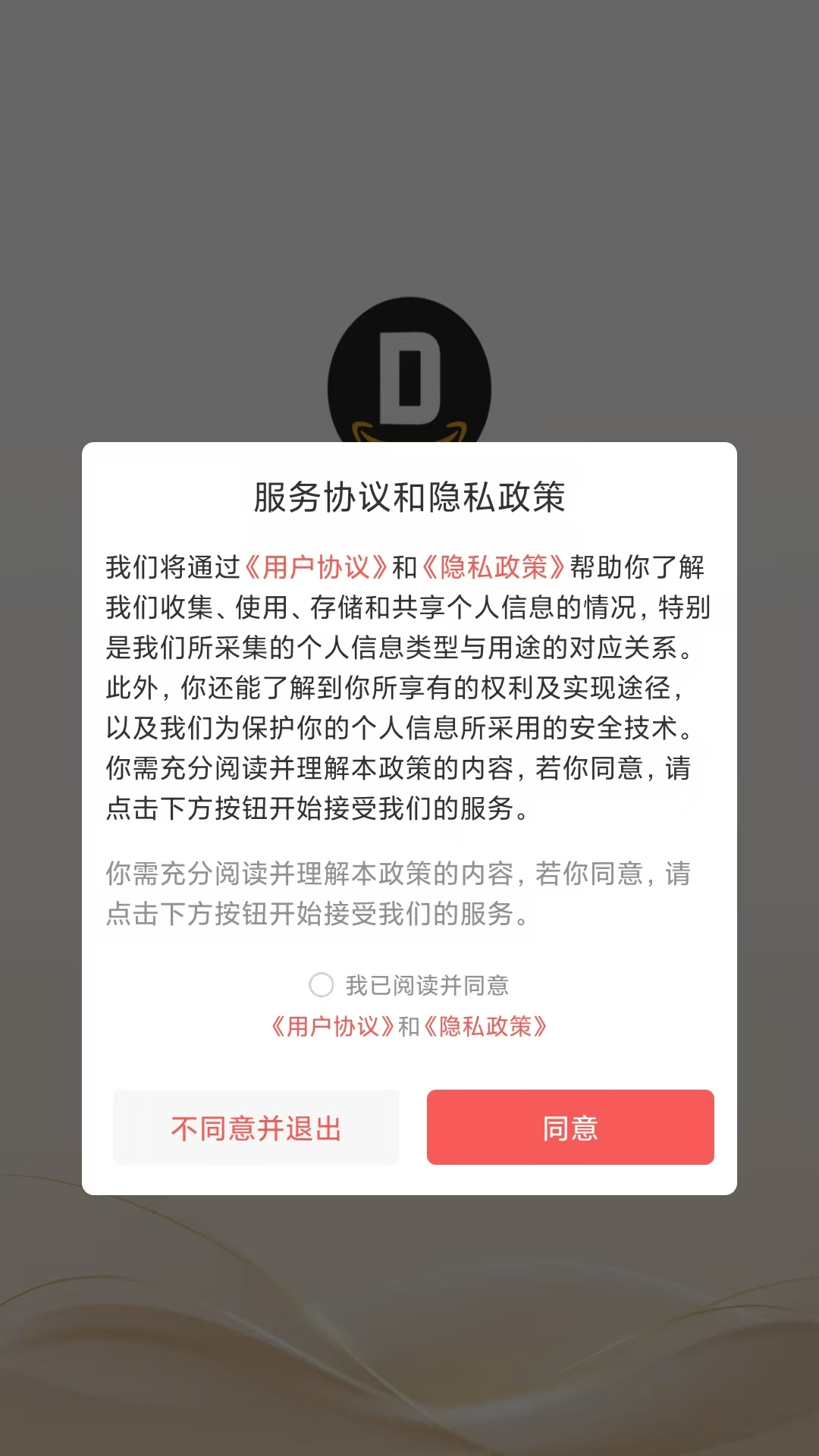Open 《用户协议》 link in the paragraph
Screen dimensions: 819x1456
315,567
